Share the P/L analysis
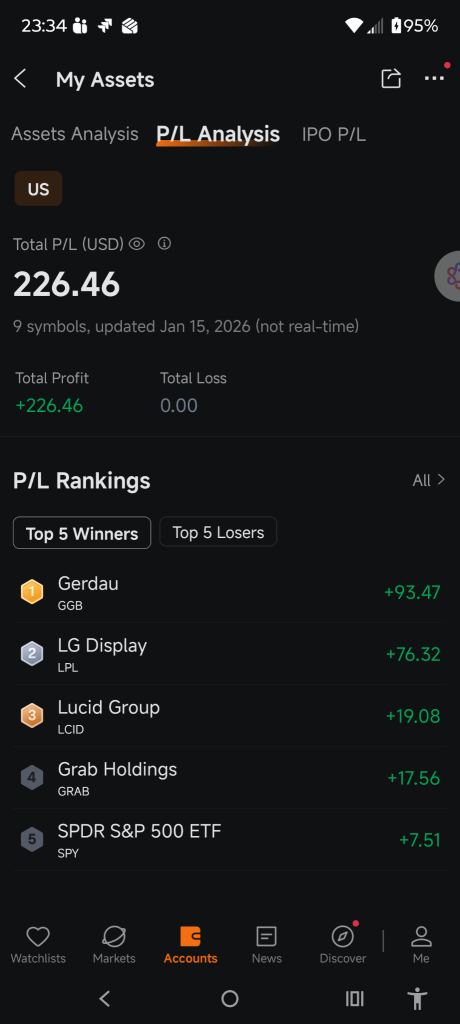This screenshot has height=1024, width=460. click(x=391, y=78)
